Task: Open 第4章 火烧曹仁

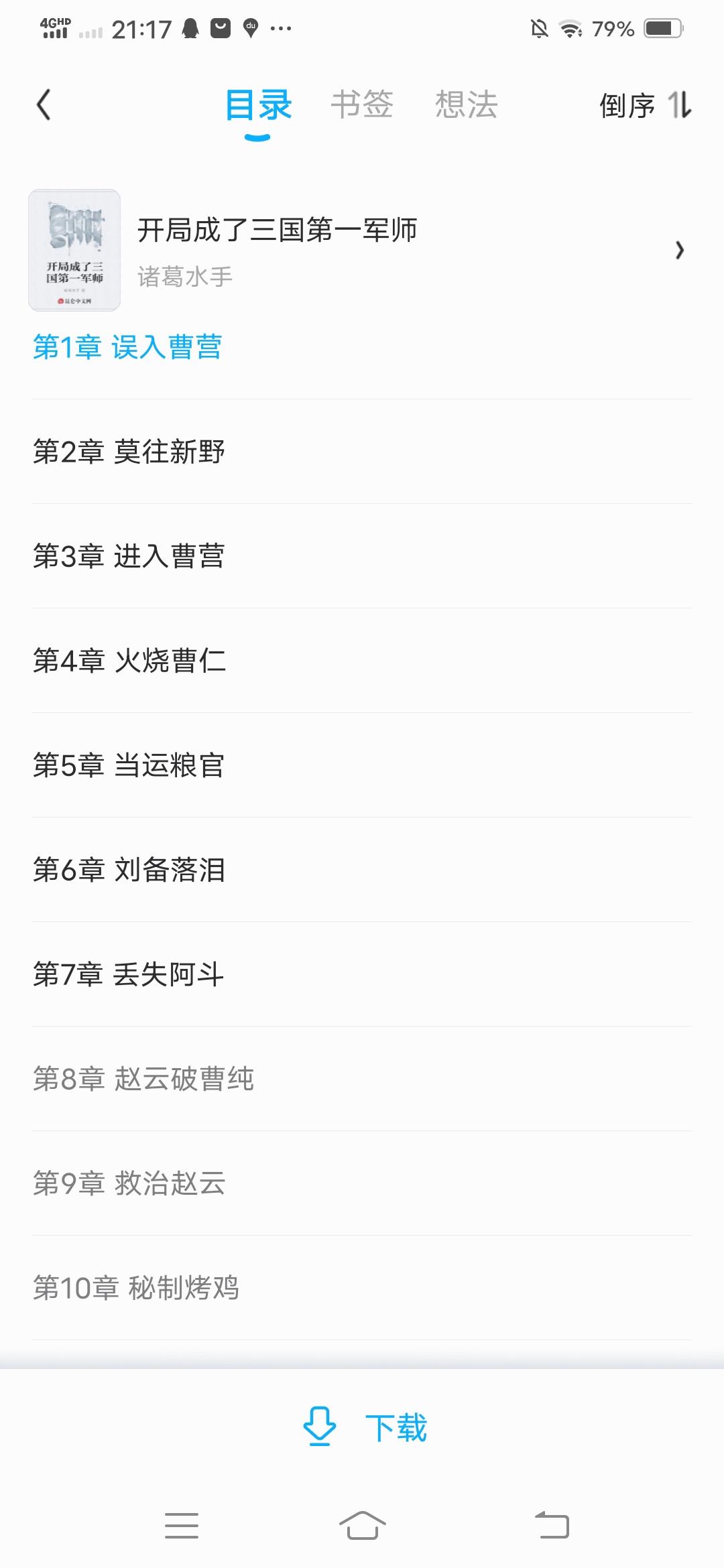Action: click(x=129, y=661)
